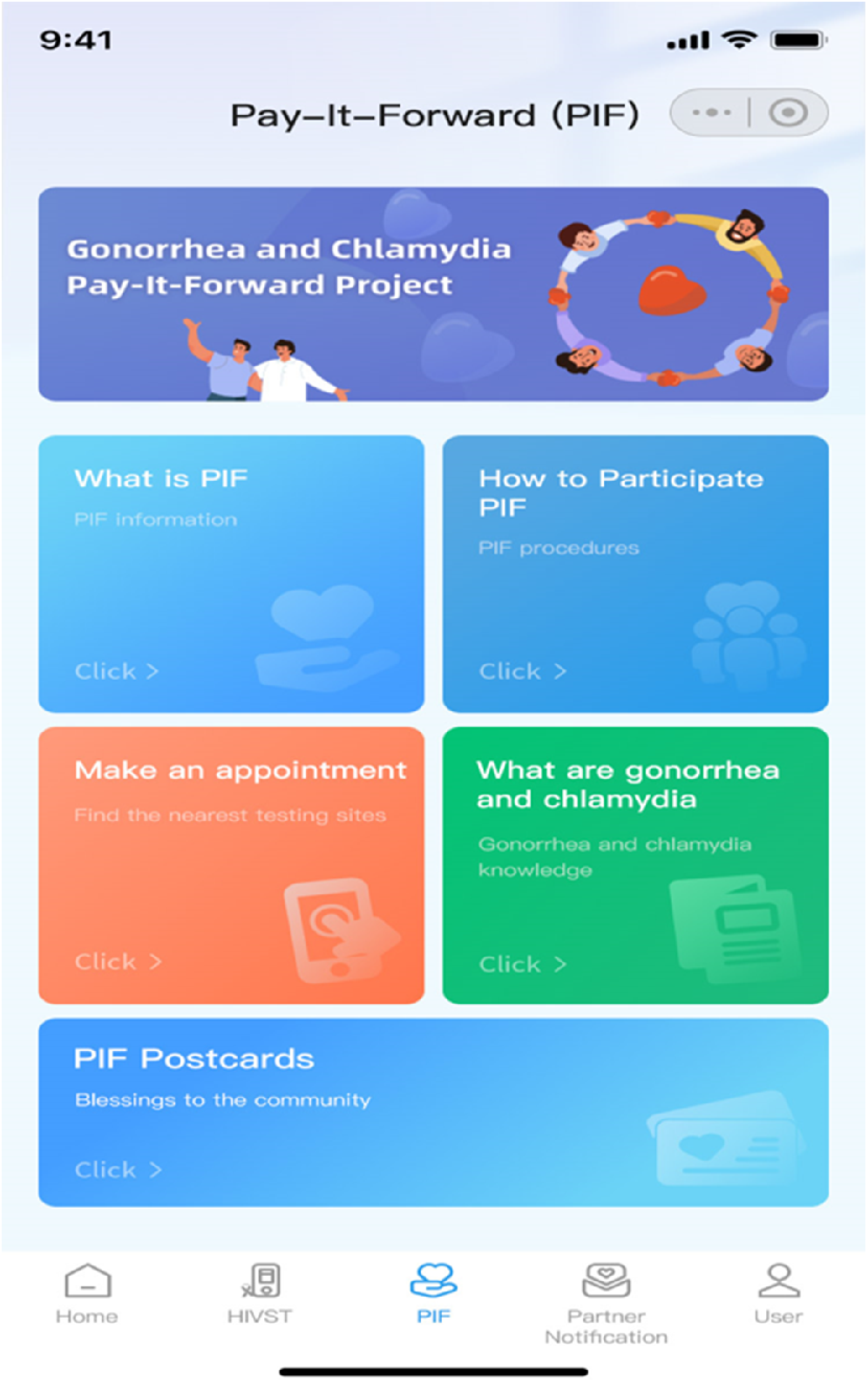Screen dimensions: 868x1383
Task: View How to Participate PIF procedures
Action: (635, 573)
